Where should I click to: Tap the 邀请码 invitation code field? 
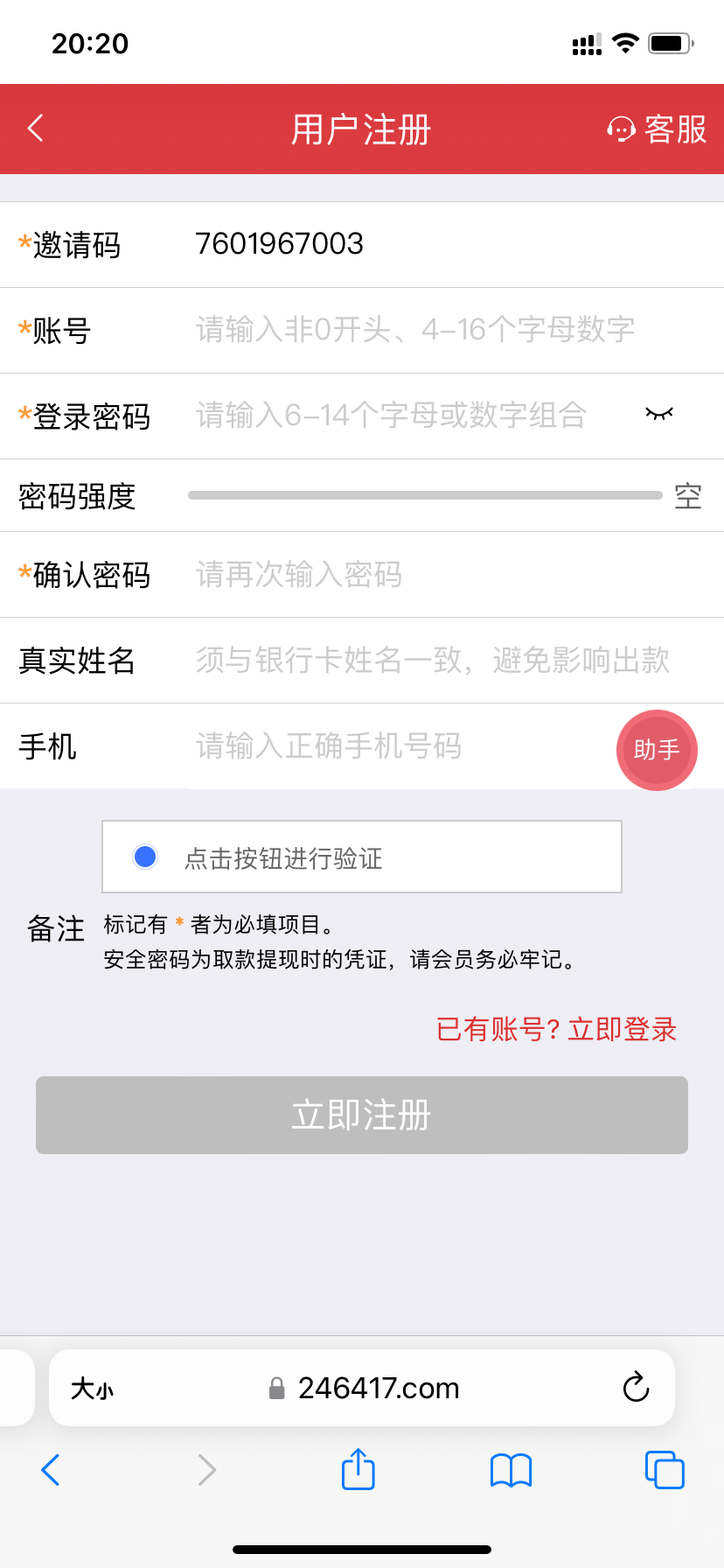pyautogui.click(x=437, y=244)
